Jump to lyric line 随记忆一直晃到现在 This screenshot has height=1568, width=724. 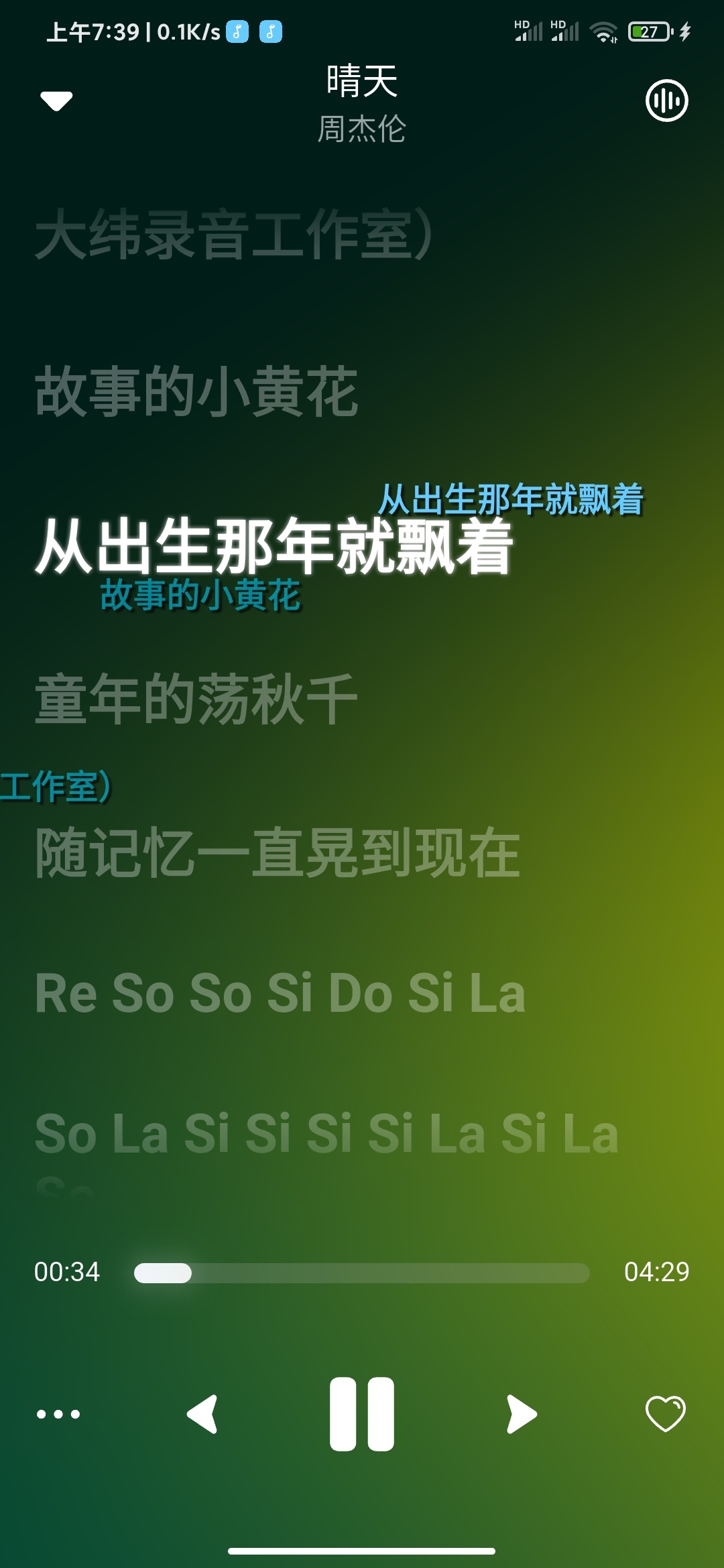(278, 854)
